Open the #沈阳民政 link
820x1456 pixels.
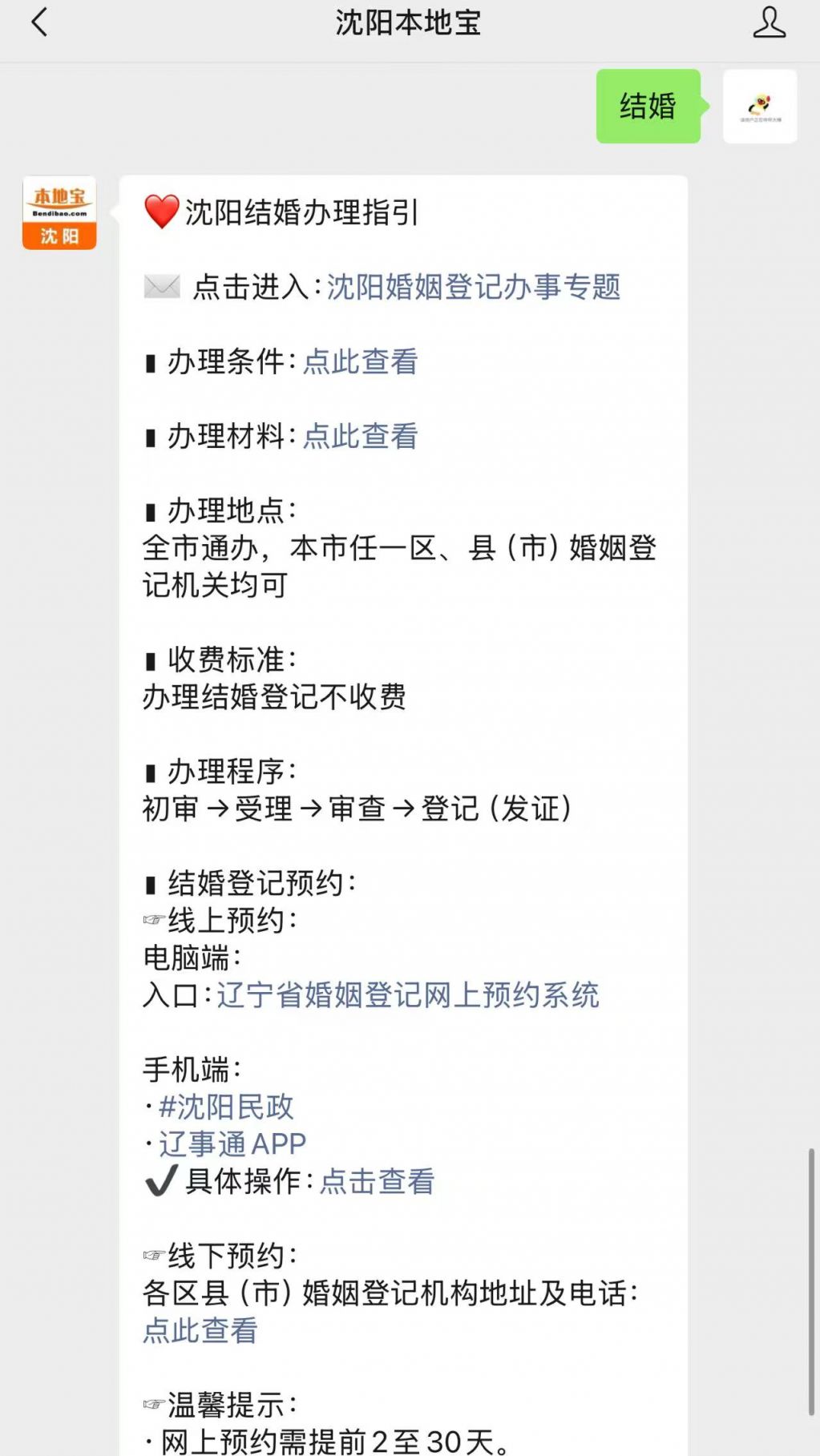click(x=226, y=1107)
